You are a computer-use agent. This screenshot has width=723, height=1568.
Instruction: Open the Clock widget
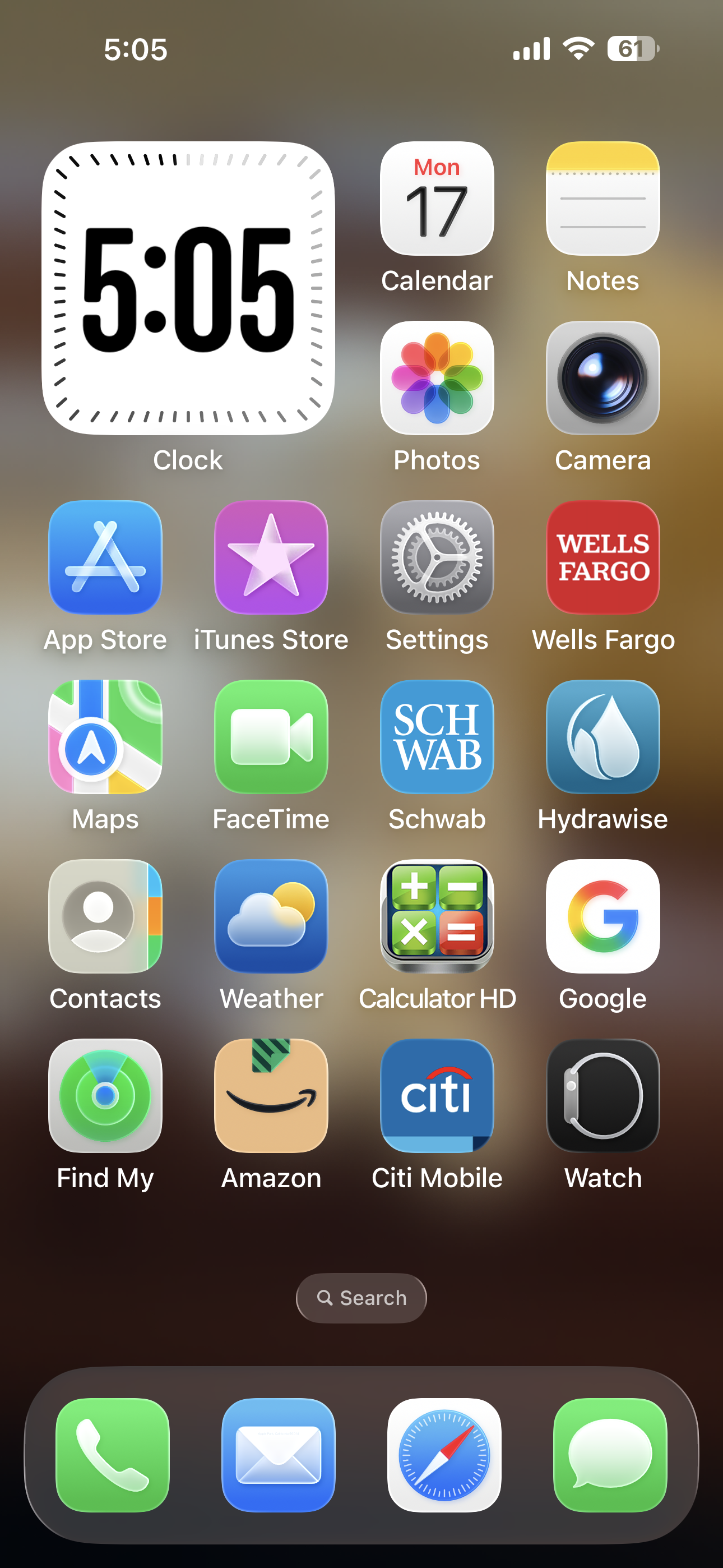pos(188,288)
